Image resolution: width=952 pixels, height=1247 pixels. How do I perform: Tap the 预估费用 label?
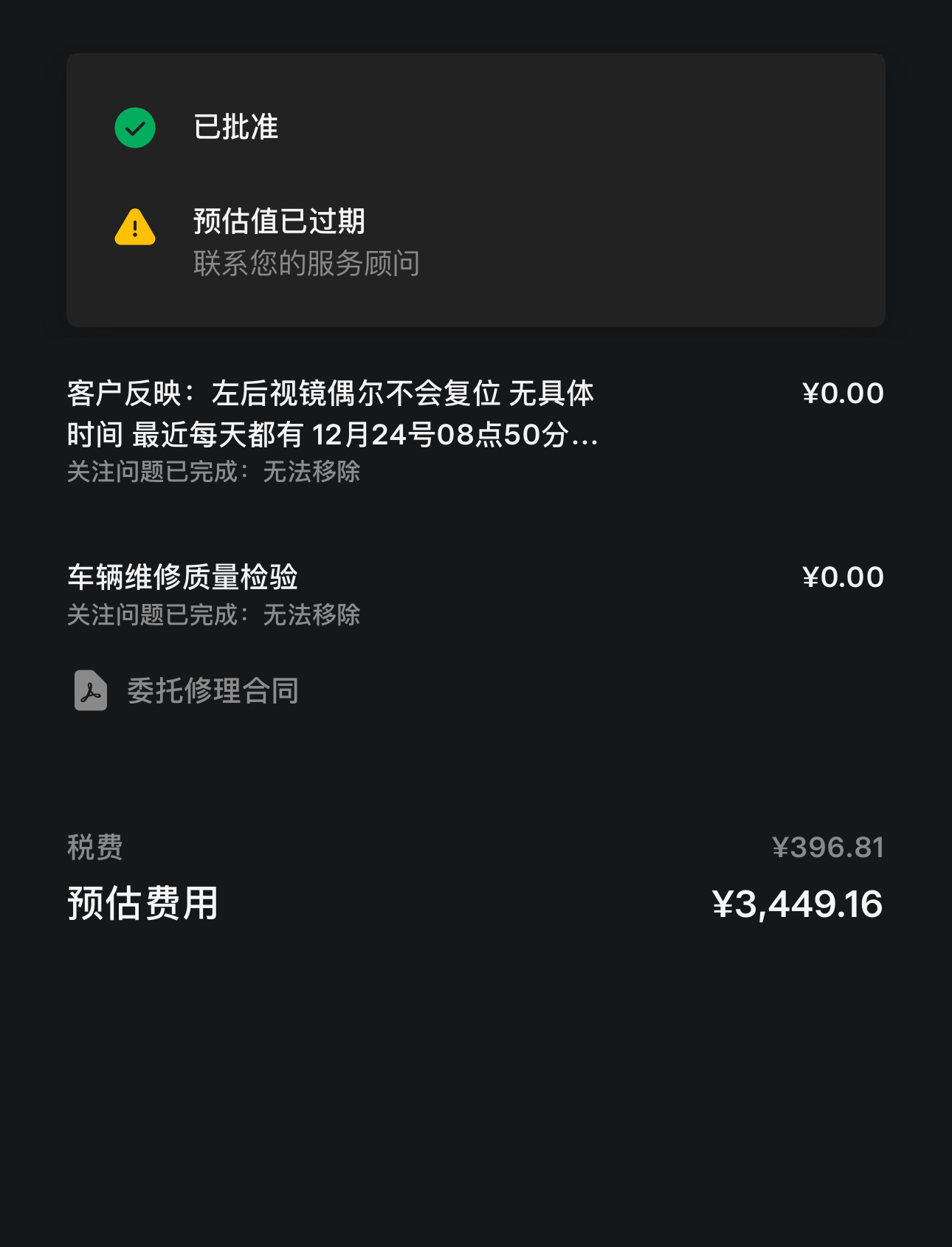(141, 903)
